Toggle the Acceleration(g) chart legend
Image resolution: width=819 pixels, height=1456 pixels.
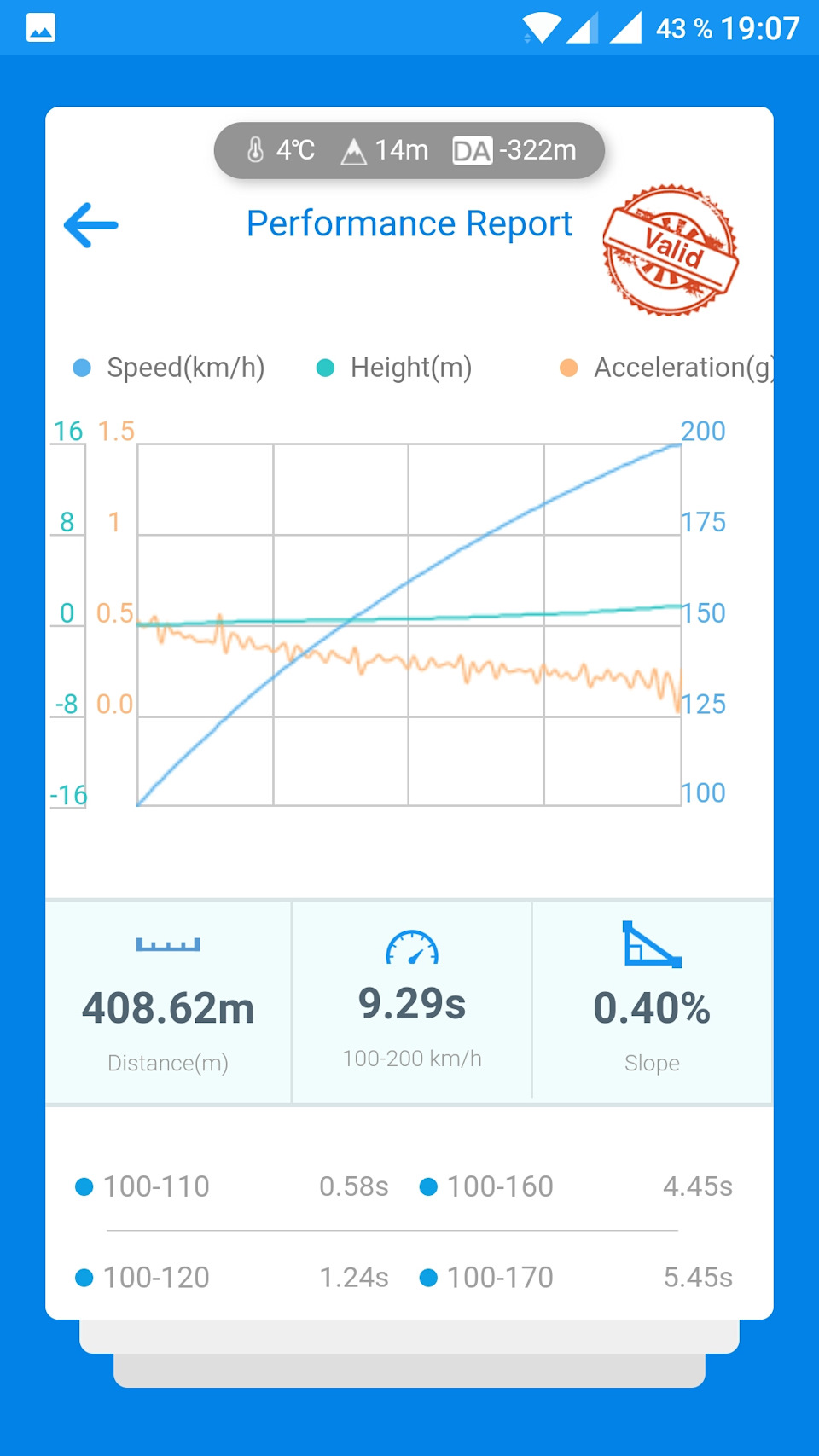666,368
